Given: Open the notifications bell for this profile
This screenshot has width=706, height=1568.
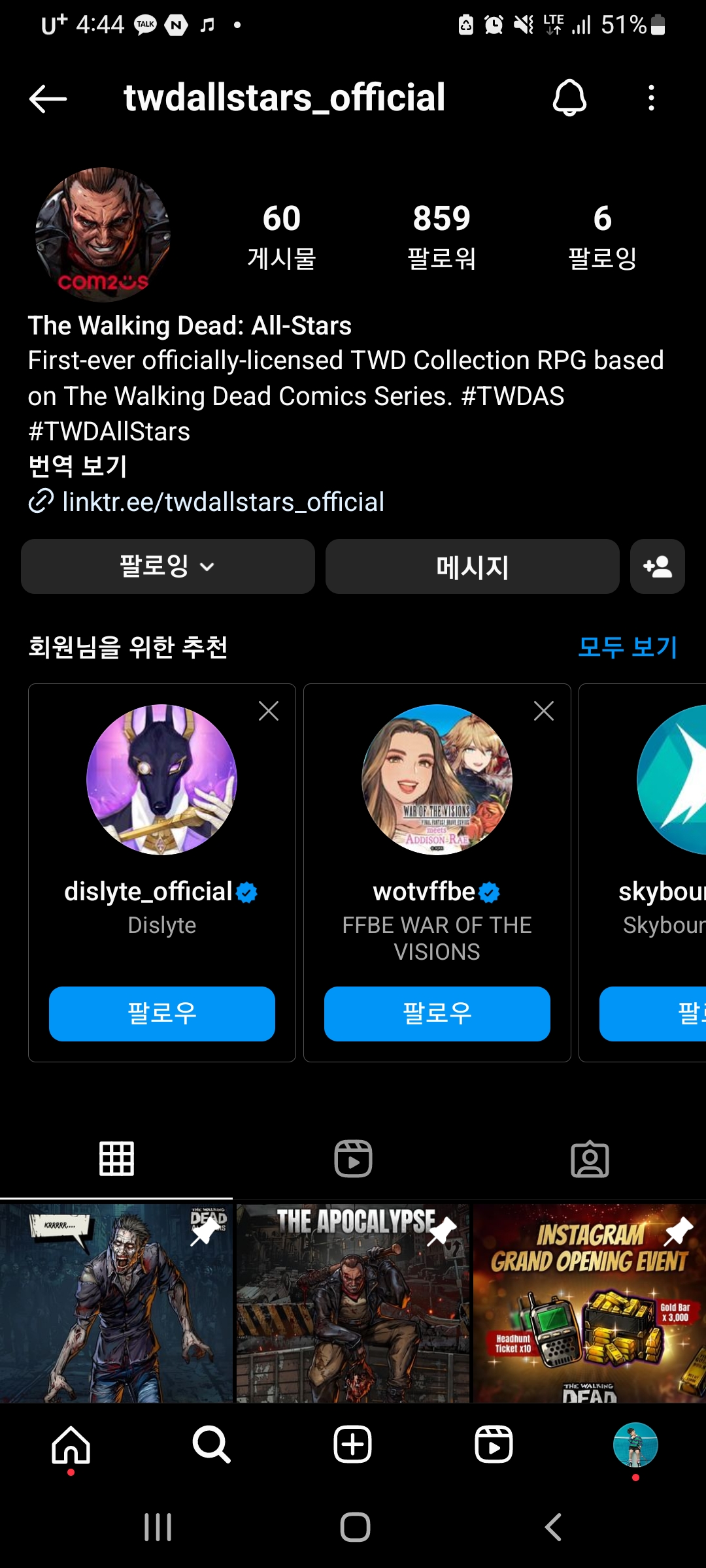Looking at the screenshot, I should coord(569,99).
